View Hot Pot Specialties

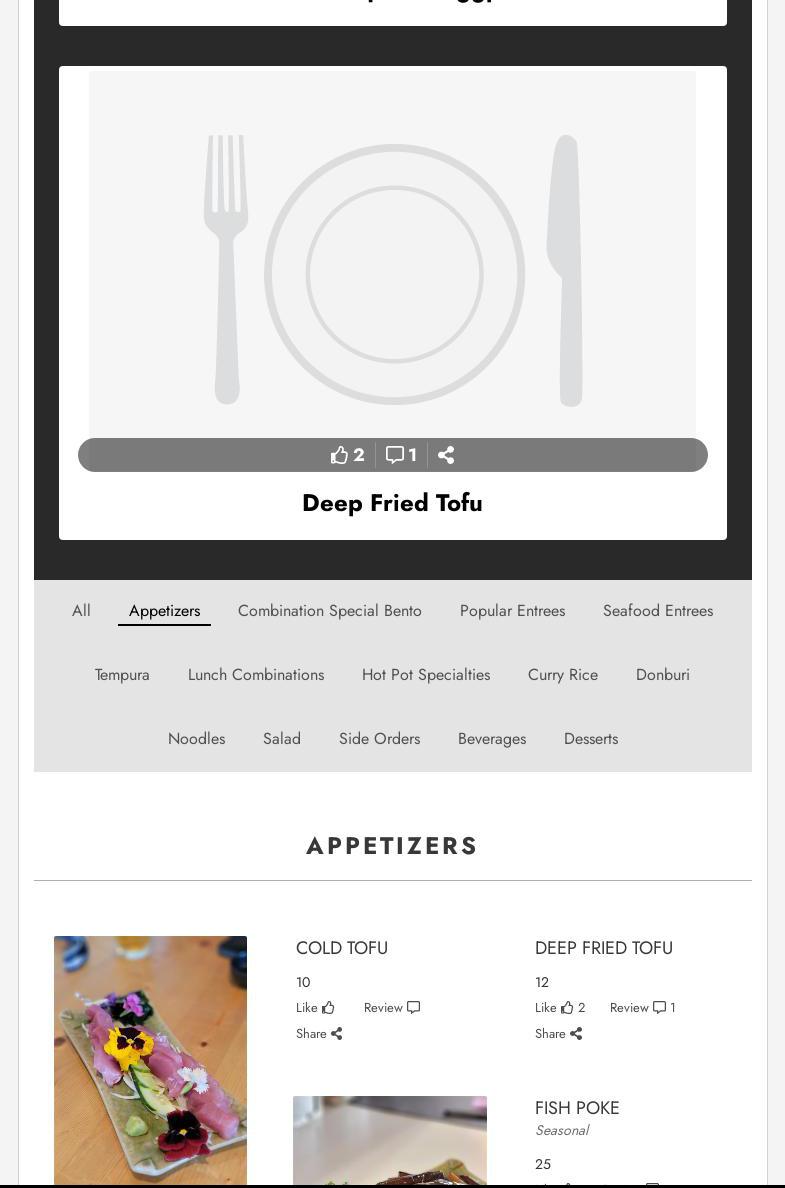[426, 675]
